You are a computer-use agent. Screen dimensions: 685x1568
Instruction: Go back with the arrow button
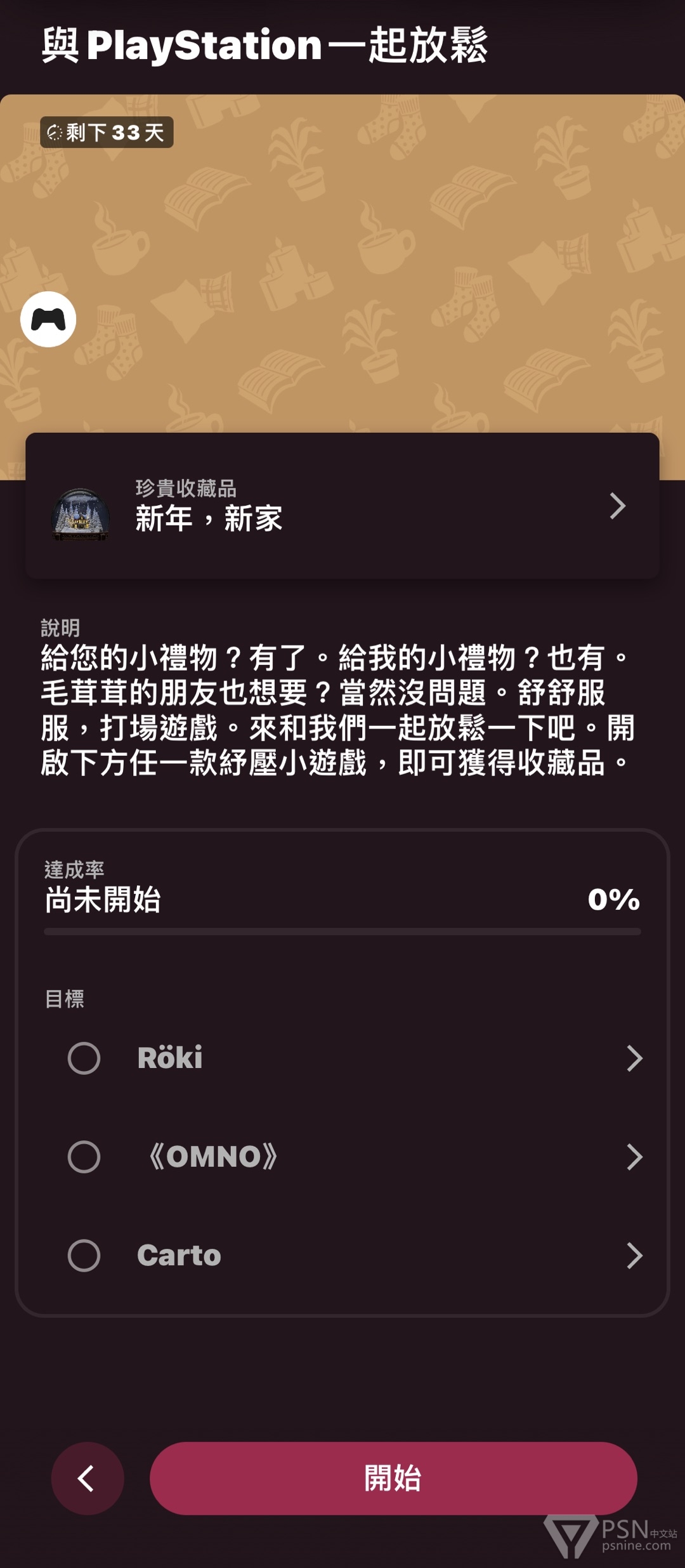pyautogui.click(x=88, y=1478)
